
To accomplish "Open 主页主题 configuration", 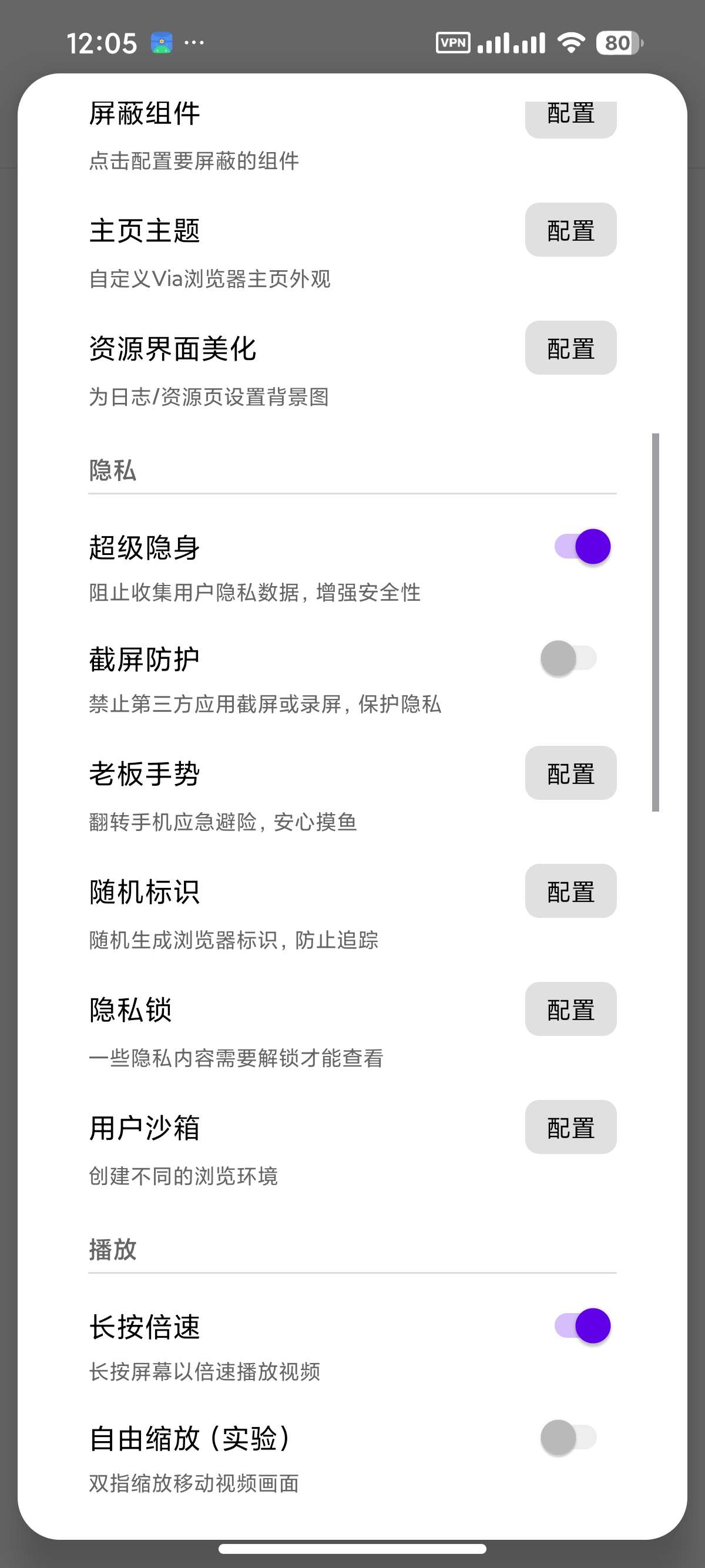I will tap(570, 230).
